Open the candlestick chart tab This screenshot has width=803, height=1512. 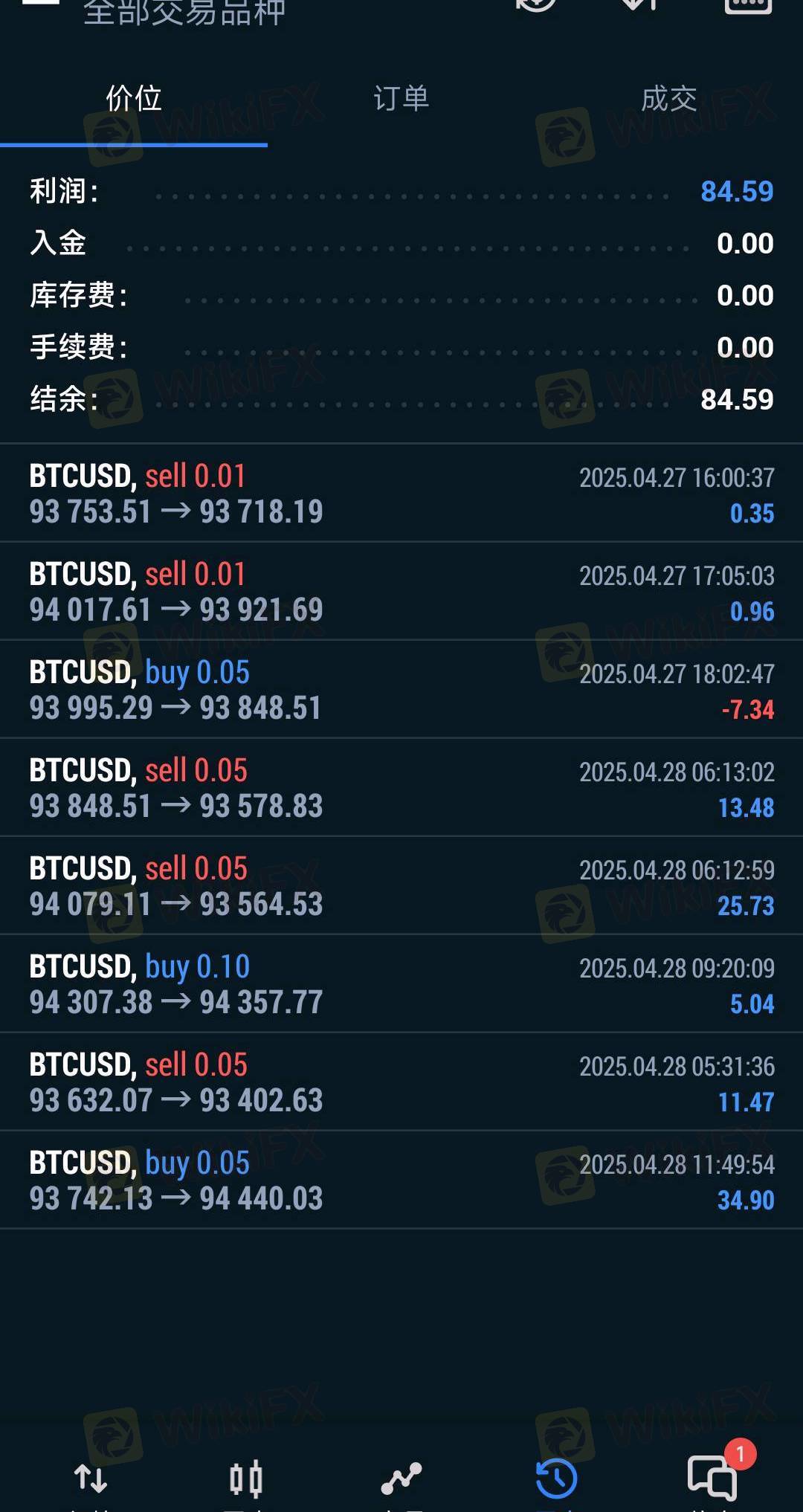point(246,1479)
